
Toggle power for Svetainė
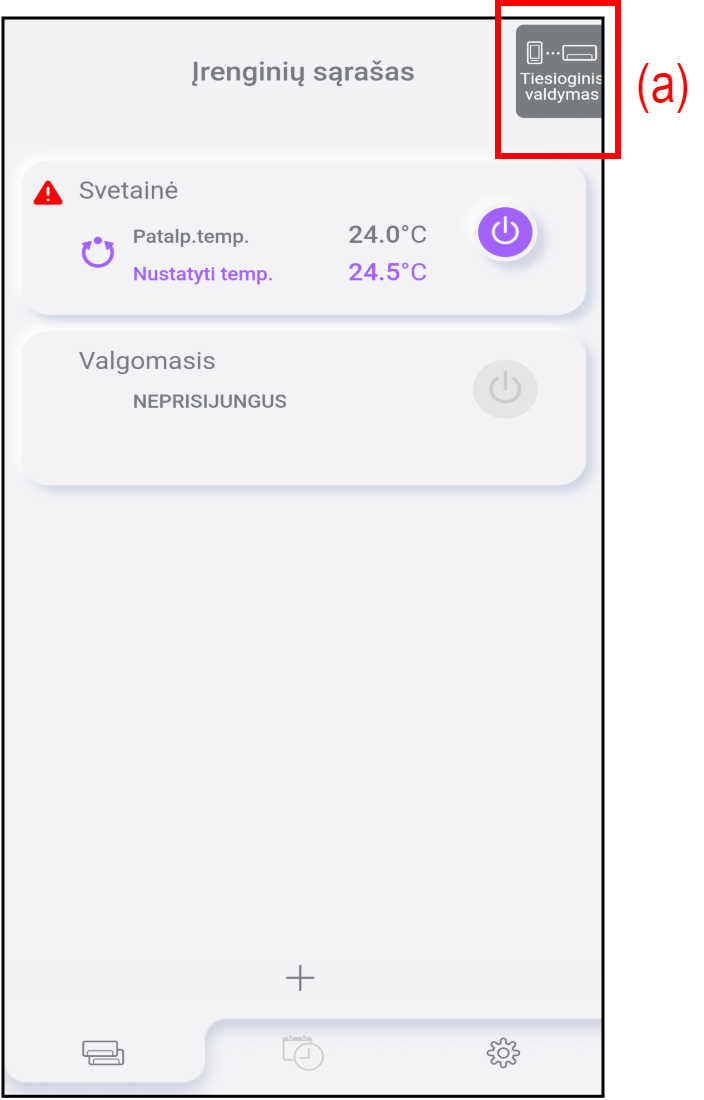pyautogui.click(x=506, y=232)
